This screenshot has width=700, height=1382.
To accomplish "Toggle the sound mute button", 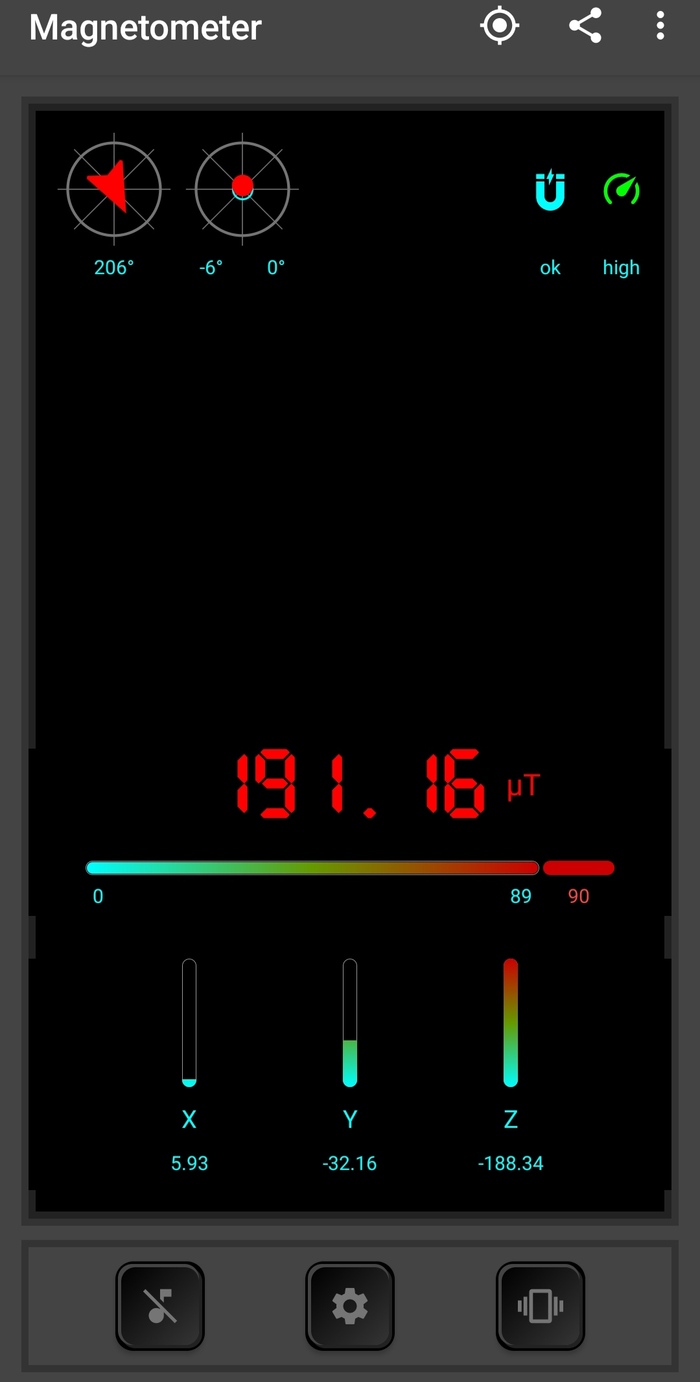I will click(x=160, y=1305).
